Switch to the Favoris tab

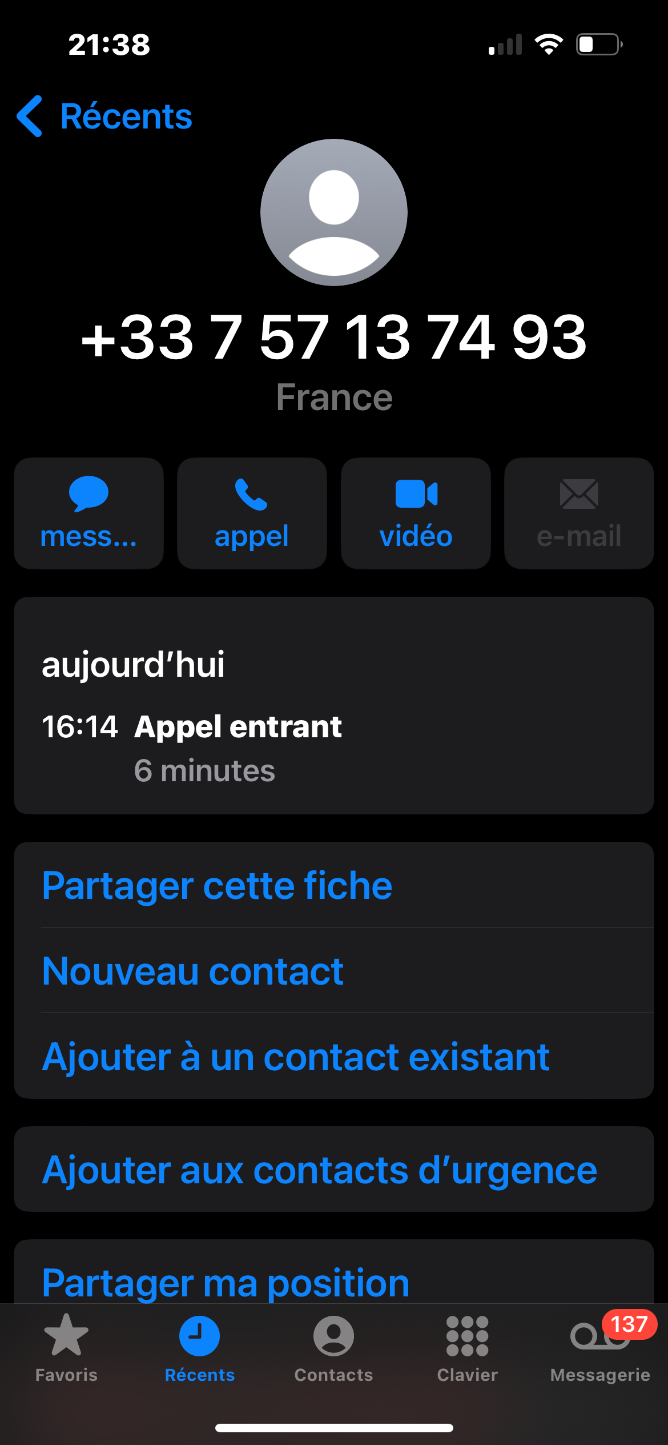tap(67, 1349)
